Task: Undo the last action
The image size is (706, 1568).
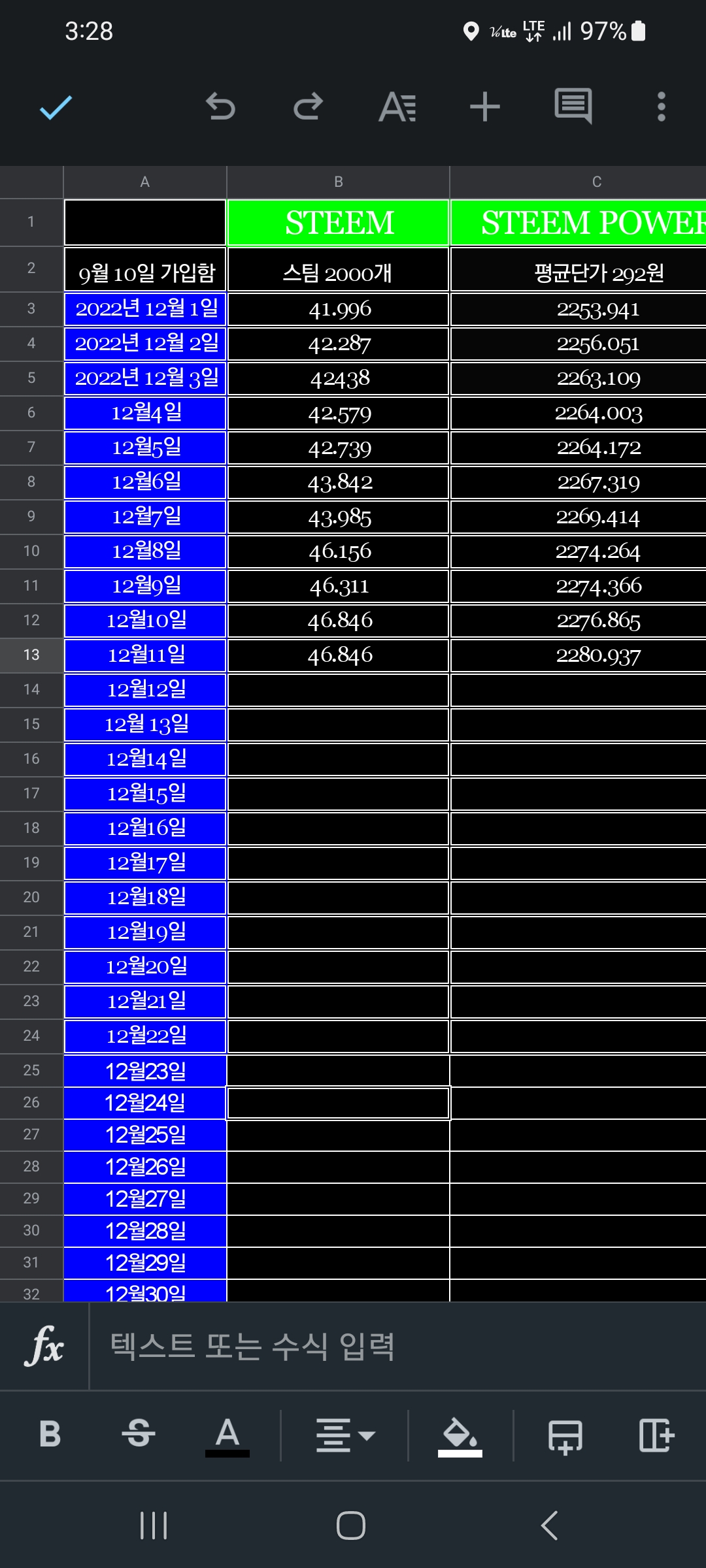Action: click(x=220, y=107)
